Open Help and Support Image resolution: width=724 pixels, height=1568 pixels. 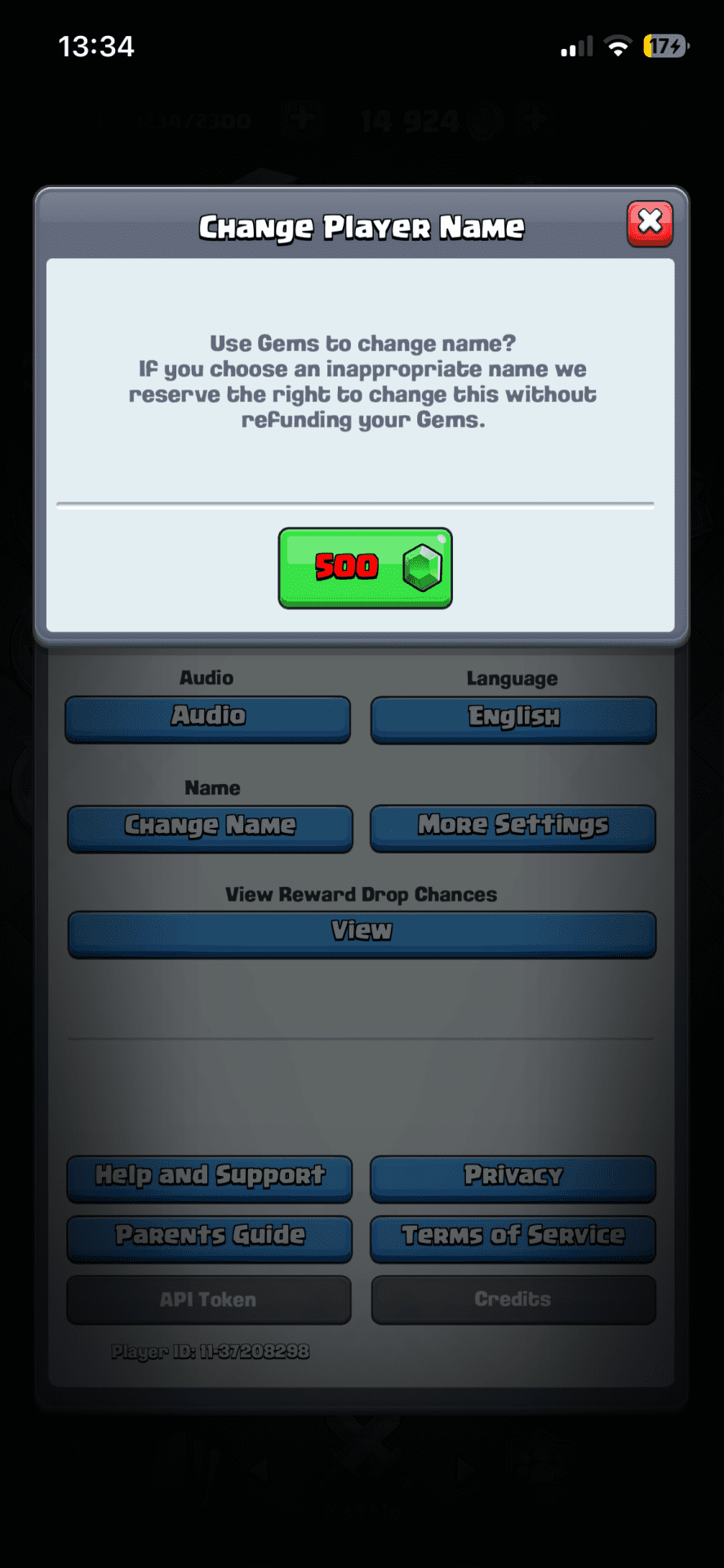[210, 1178]
